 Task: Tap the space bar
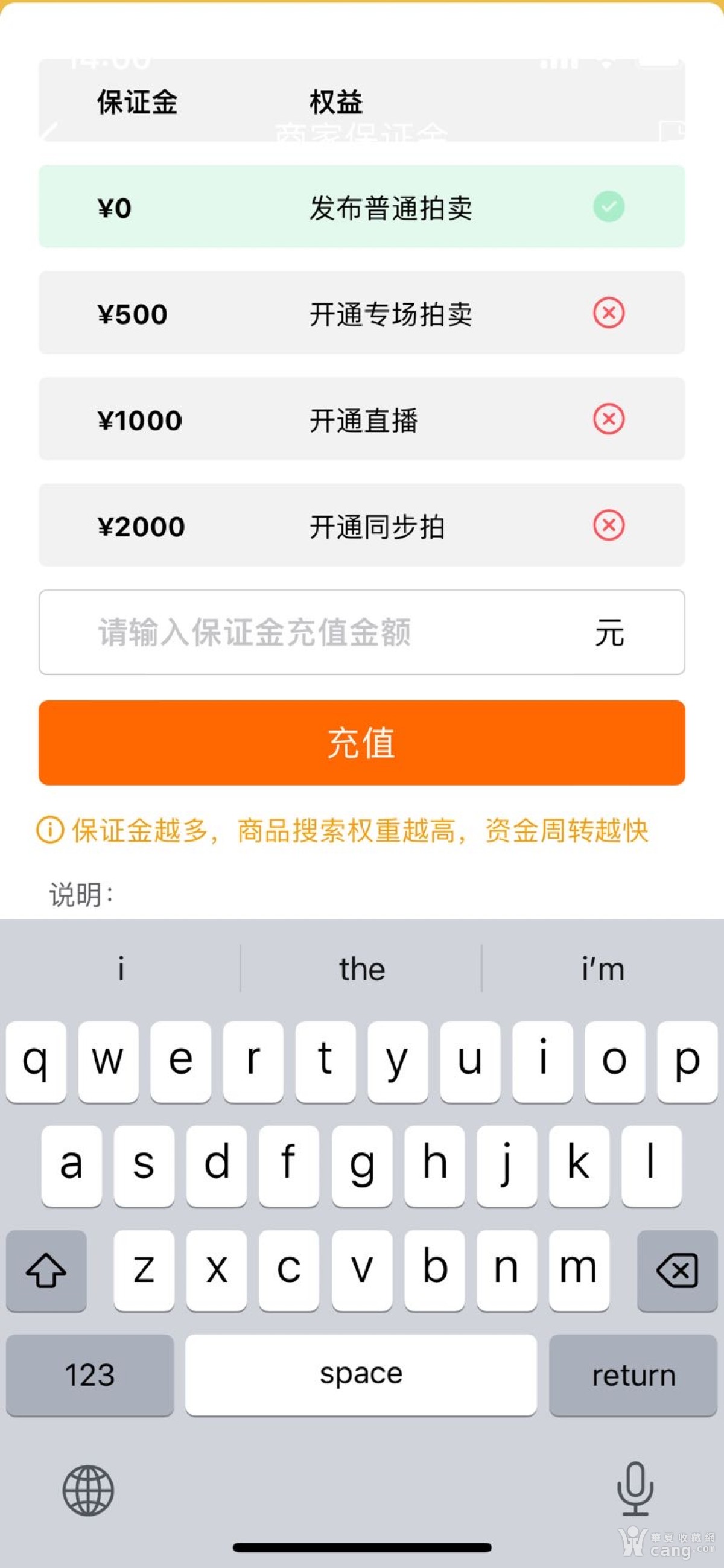pos(361,1375)
